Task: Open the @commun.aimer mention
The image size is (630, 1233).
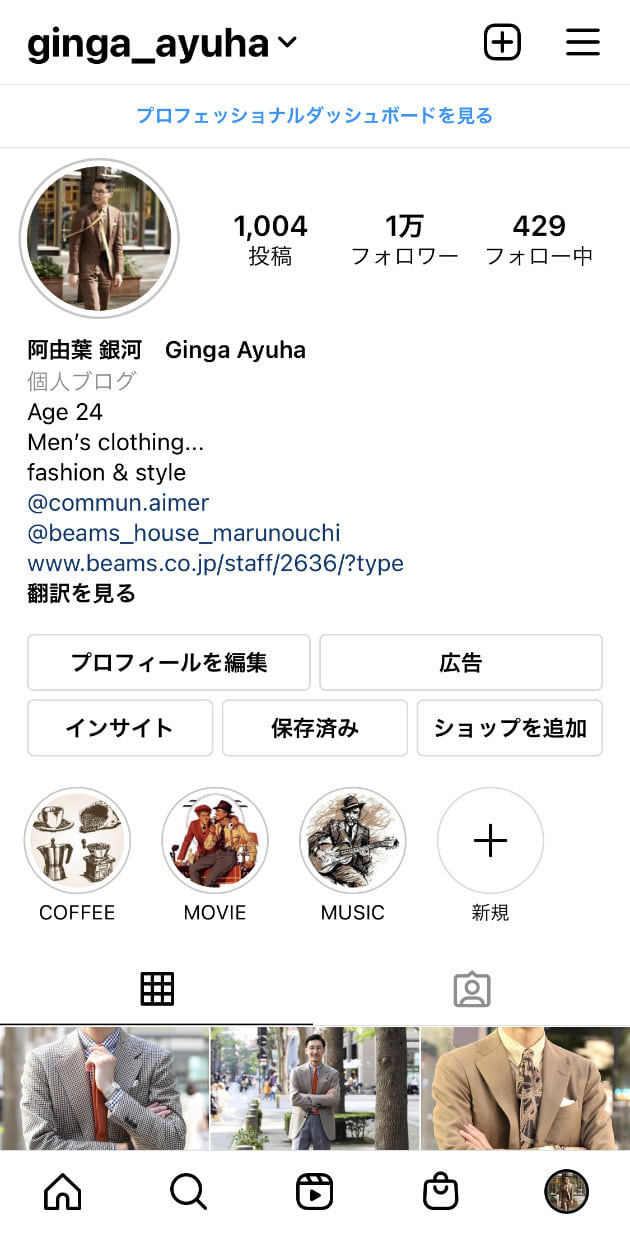Action: pos(118,502)
